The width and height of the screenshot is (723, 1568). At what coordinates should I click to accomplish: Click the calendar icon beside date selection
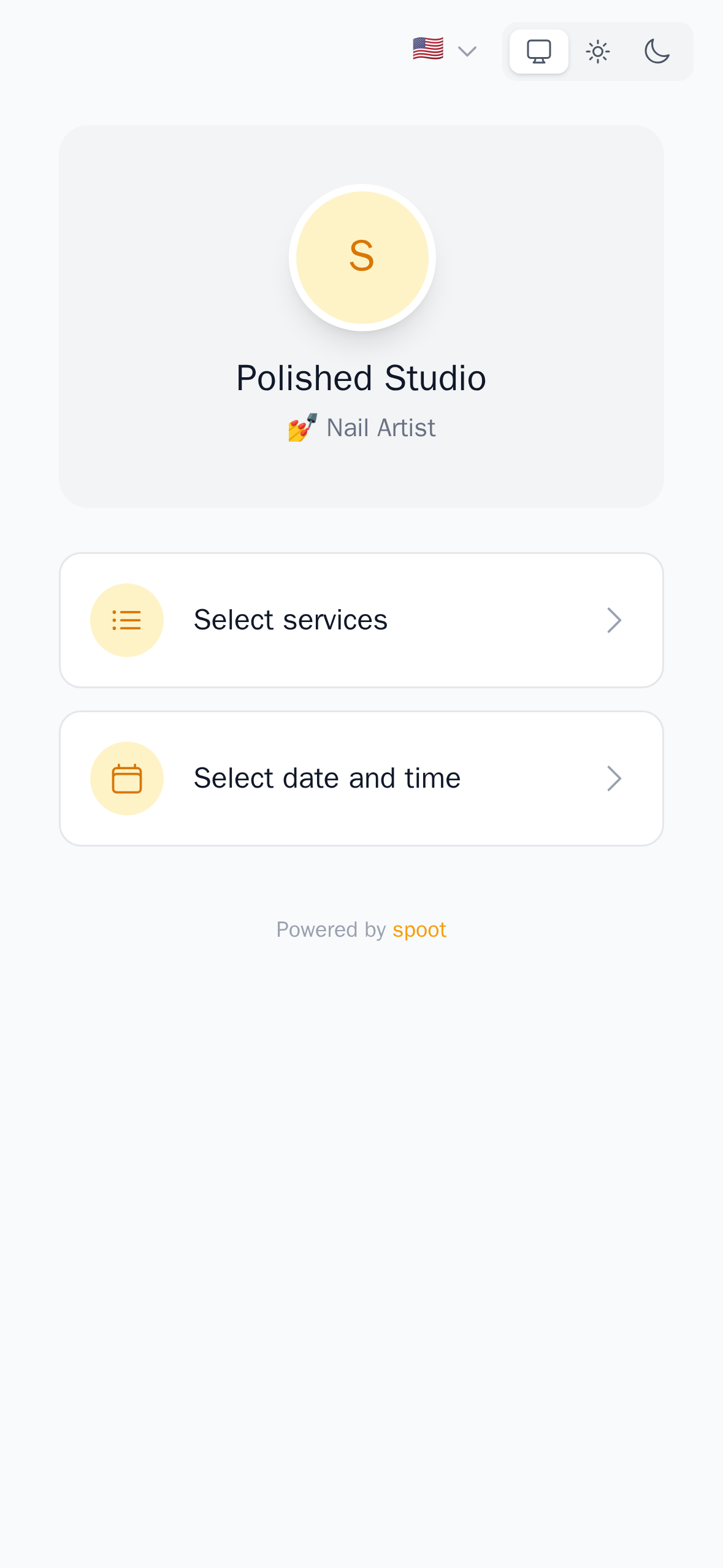point(127,778)
